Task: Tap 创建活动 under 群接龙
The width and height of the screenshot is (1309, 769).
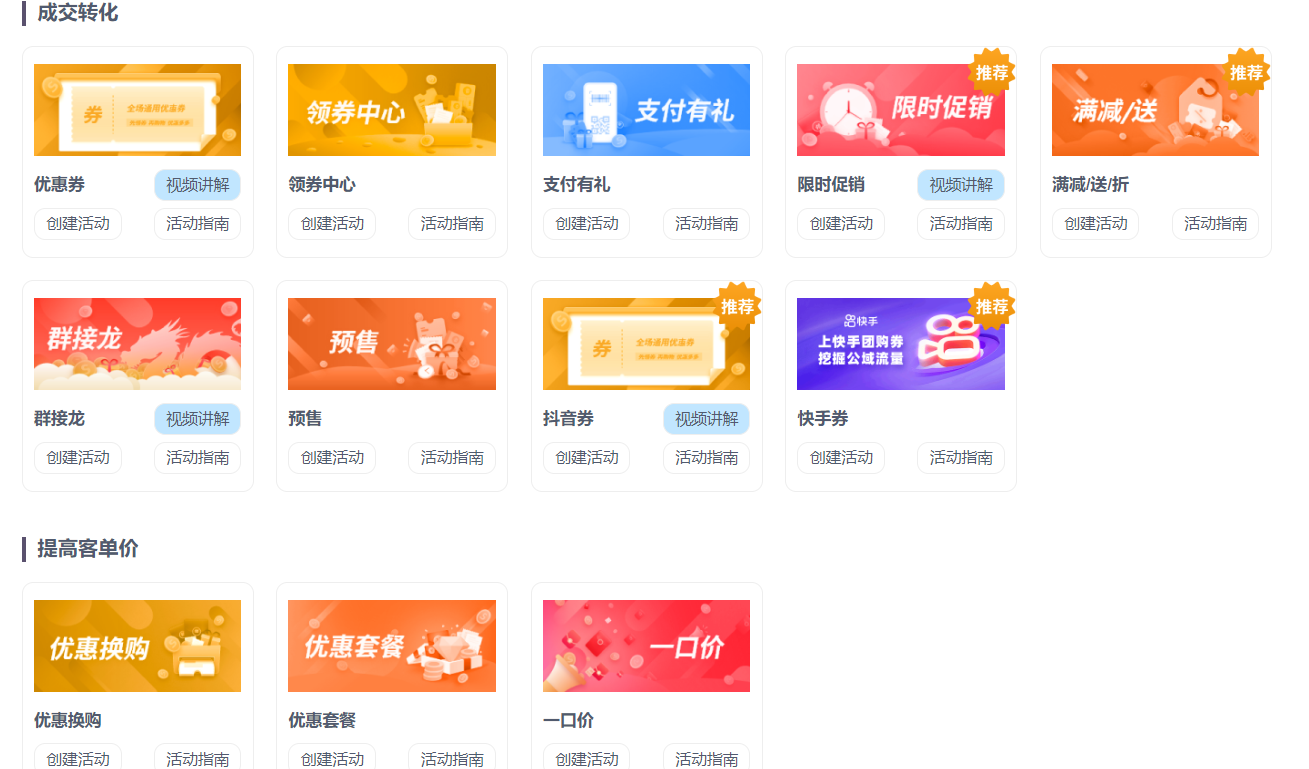Action: tap(78, 458)
